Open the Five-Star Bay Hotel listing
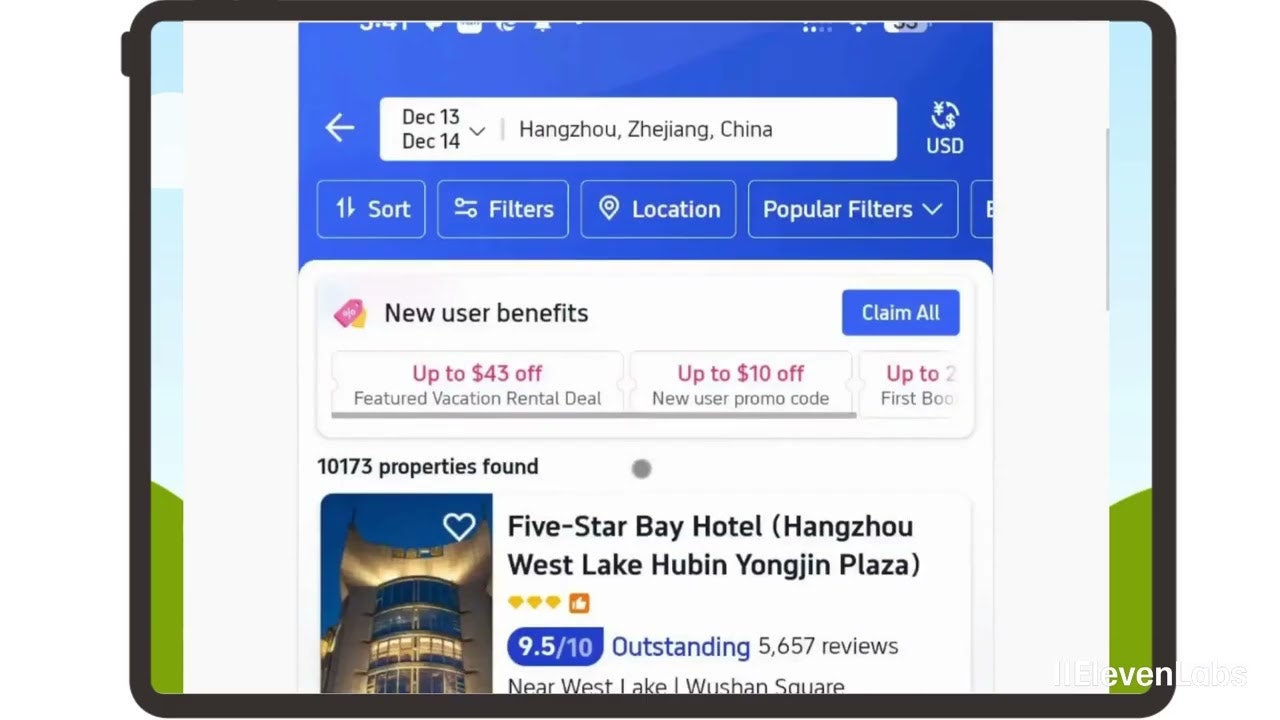The height and width of the screenshot is (720, 1280). point(713,545)
